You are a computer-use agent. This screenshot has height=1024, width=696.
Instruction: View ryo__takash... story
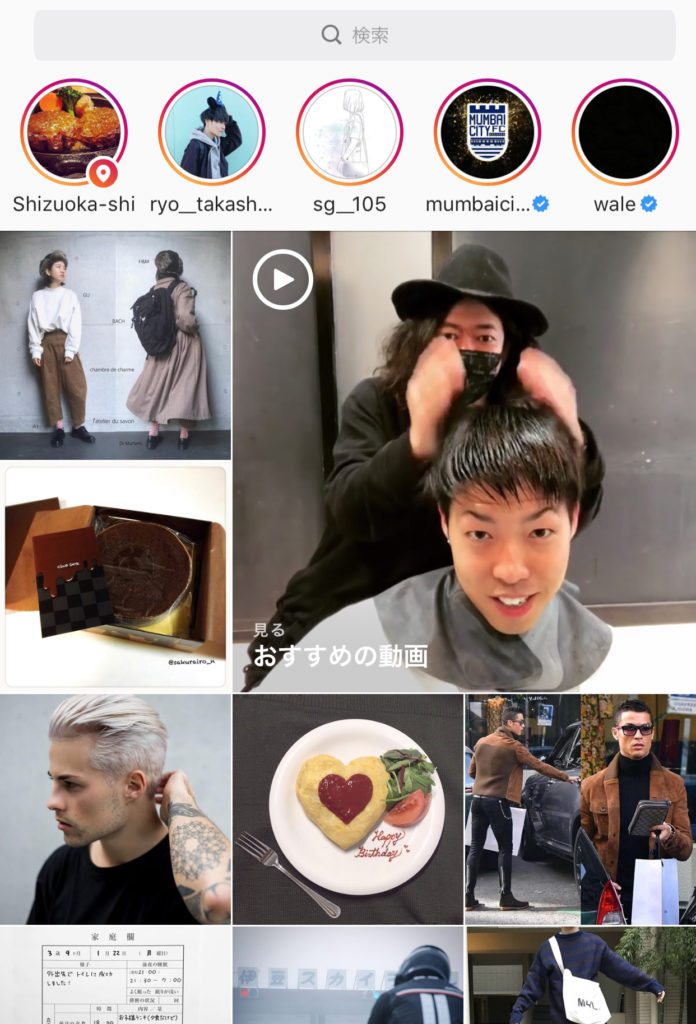coord(211,132)
